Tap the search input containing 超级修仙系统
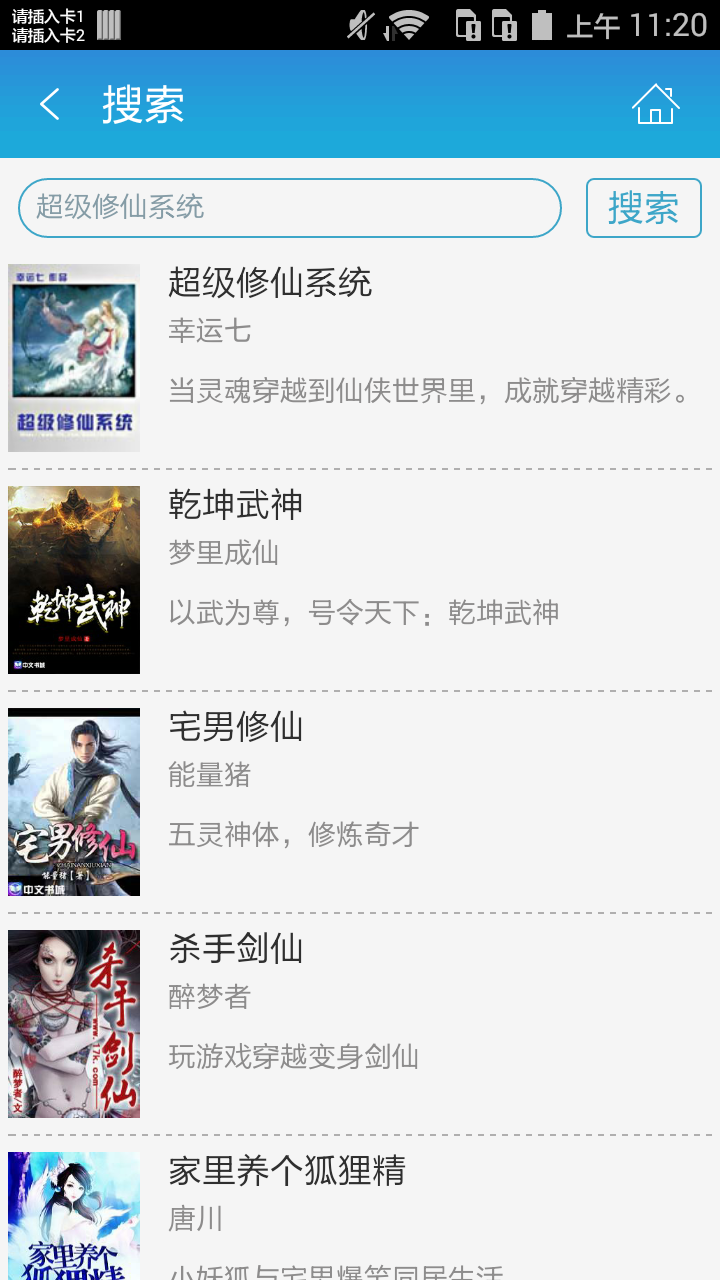The image size is (720, 1280). pyautogui.click(x=290, y=208)
